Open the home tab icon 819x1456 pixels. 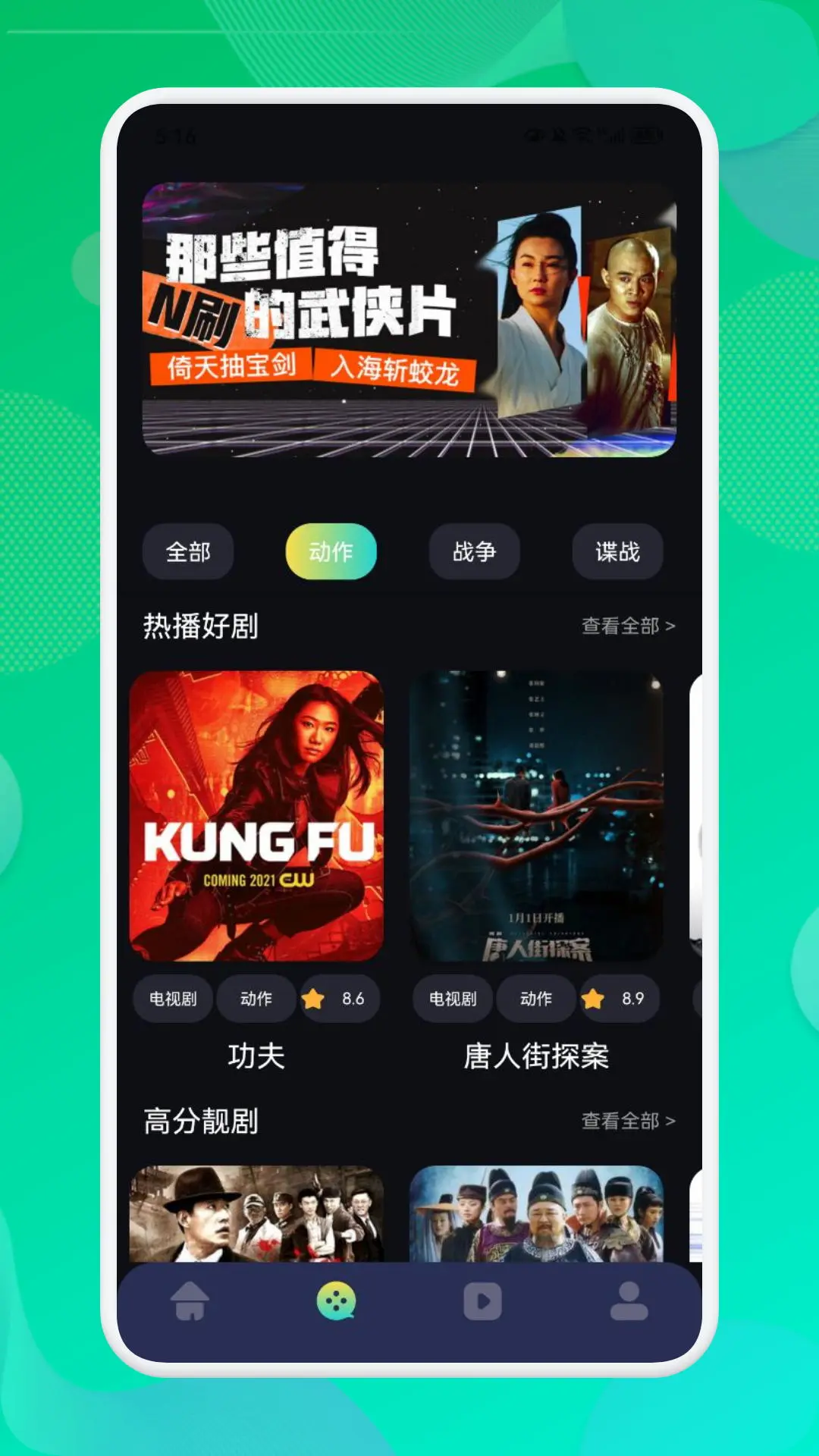(x=187, y=1301)
